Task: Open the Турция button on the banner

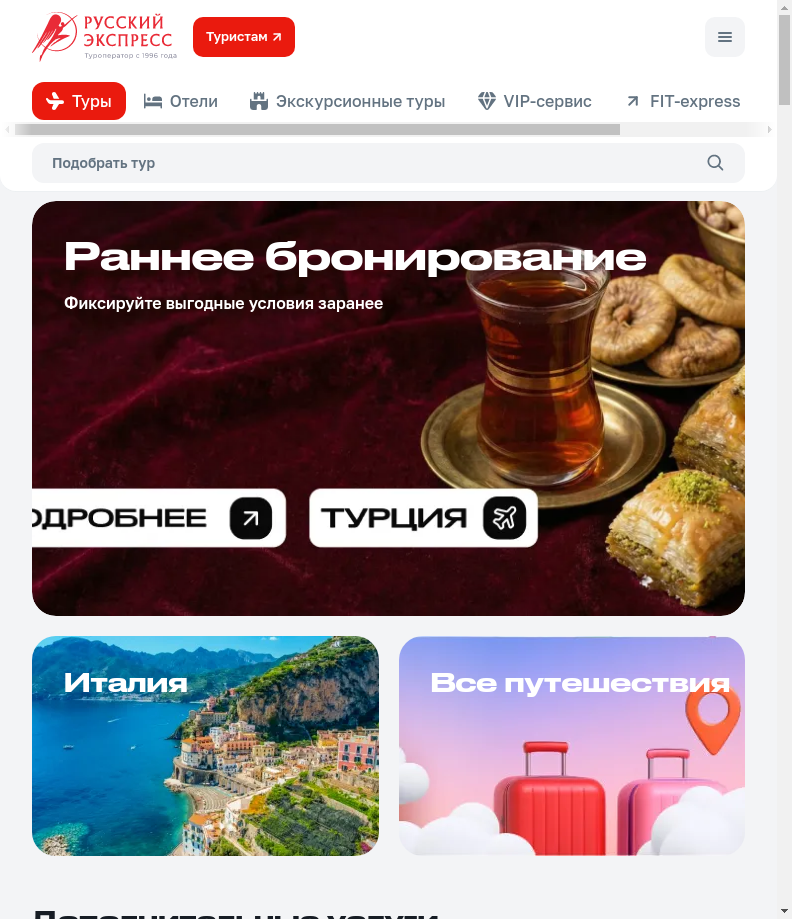Action: pyautogui.click(x=423, y=518)
